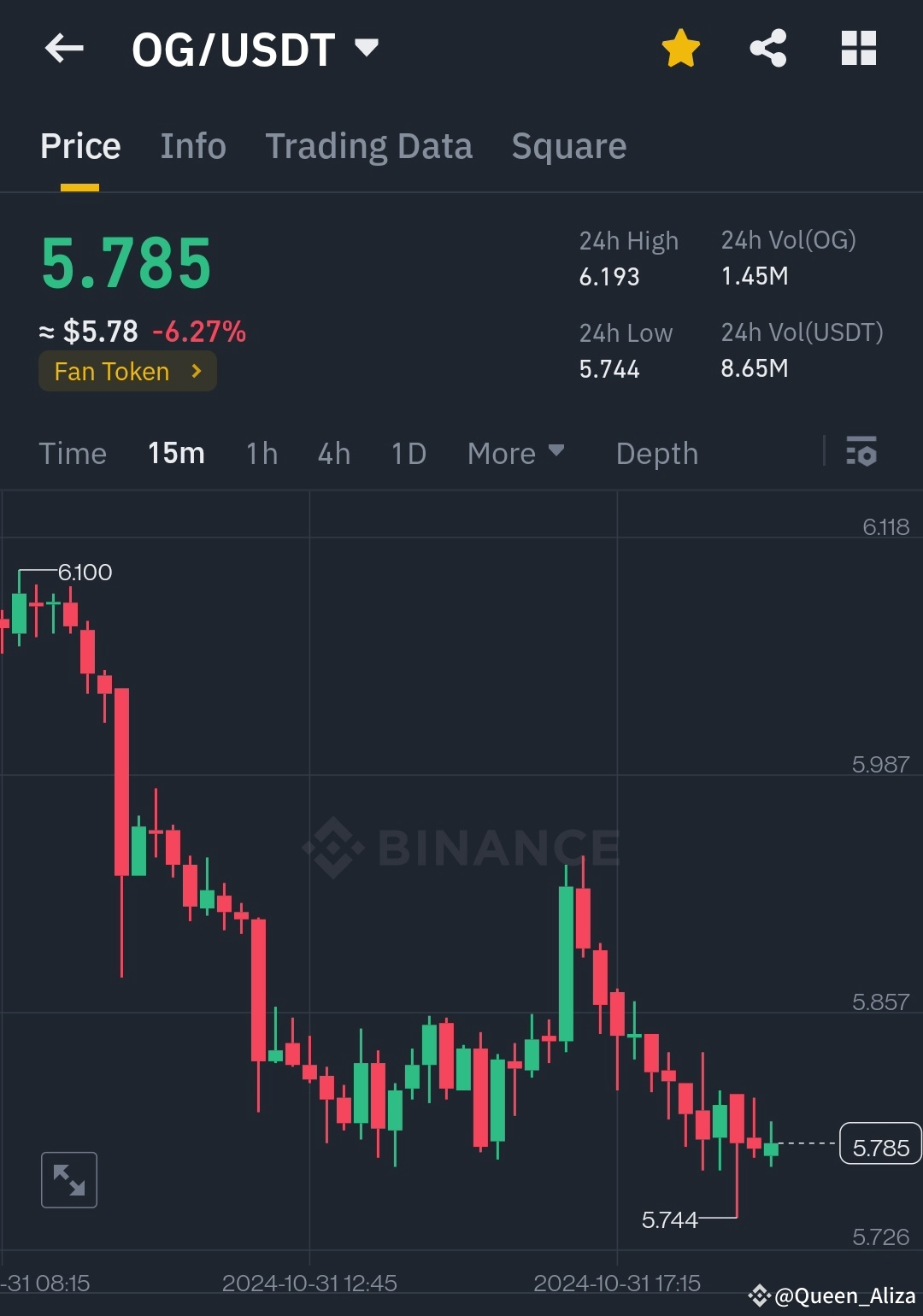The width and height of the screenshot is (923, 1316).
Task: Open the grid layout icon
Action: 859,49
